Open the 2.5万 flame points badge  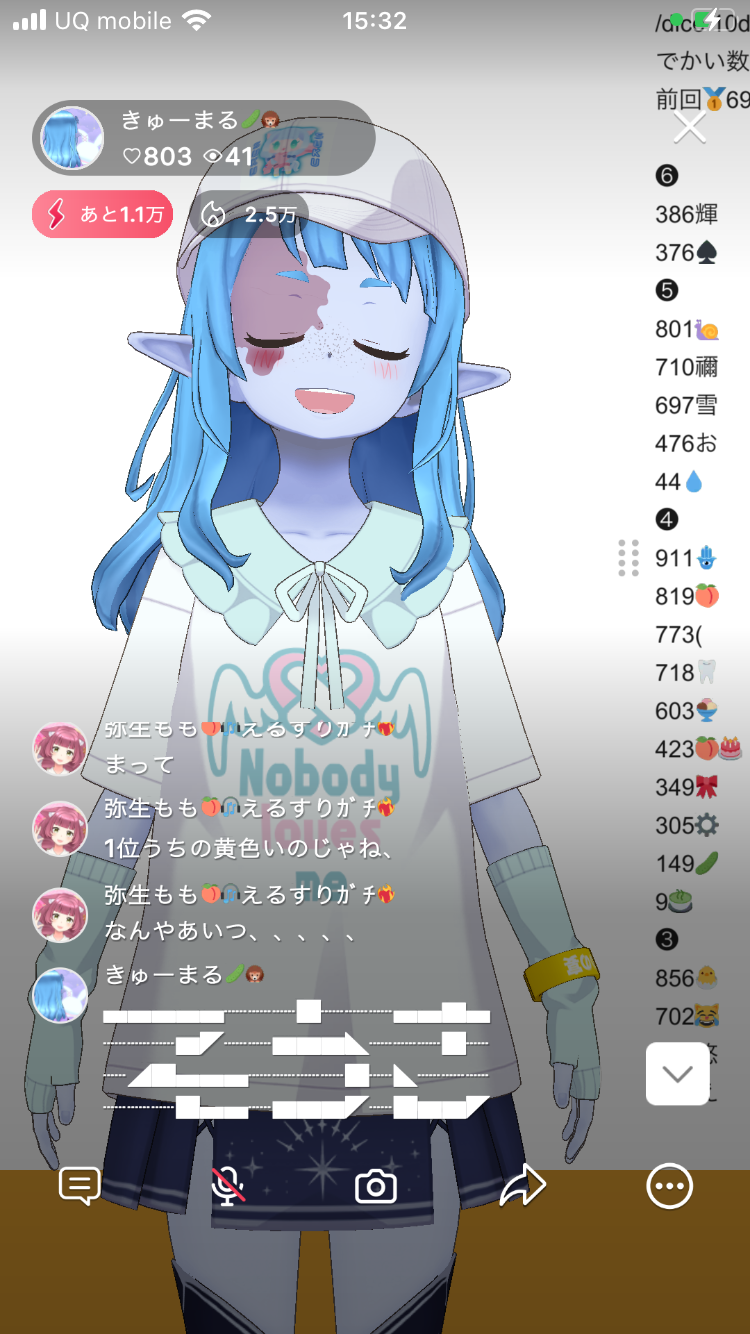pos(248,215)
